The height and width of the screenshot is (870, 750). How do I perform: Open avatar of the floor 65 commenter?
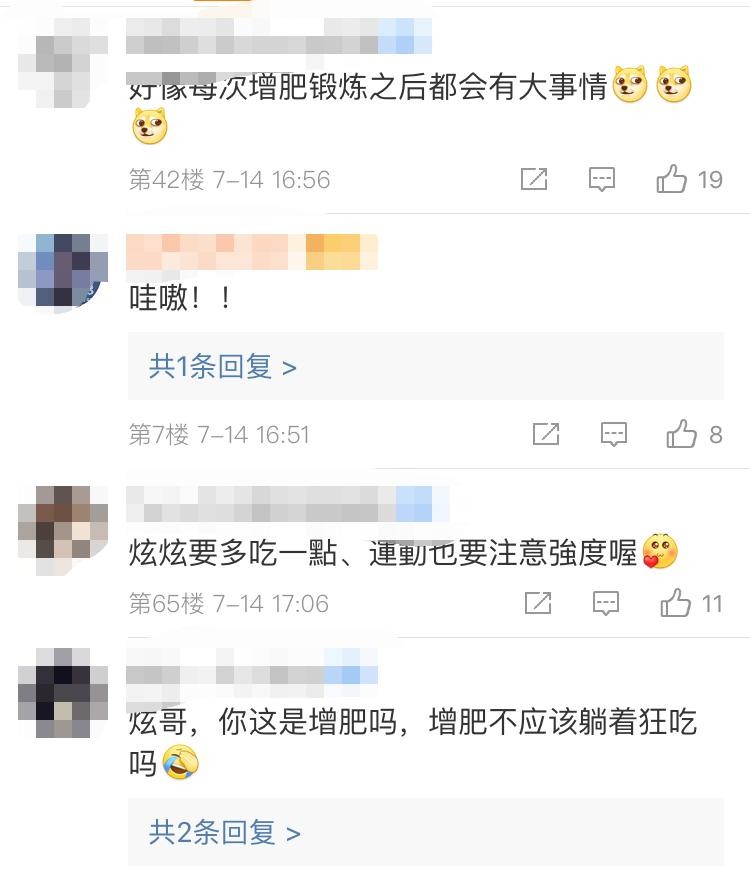click(63, 522)
